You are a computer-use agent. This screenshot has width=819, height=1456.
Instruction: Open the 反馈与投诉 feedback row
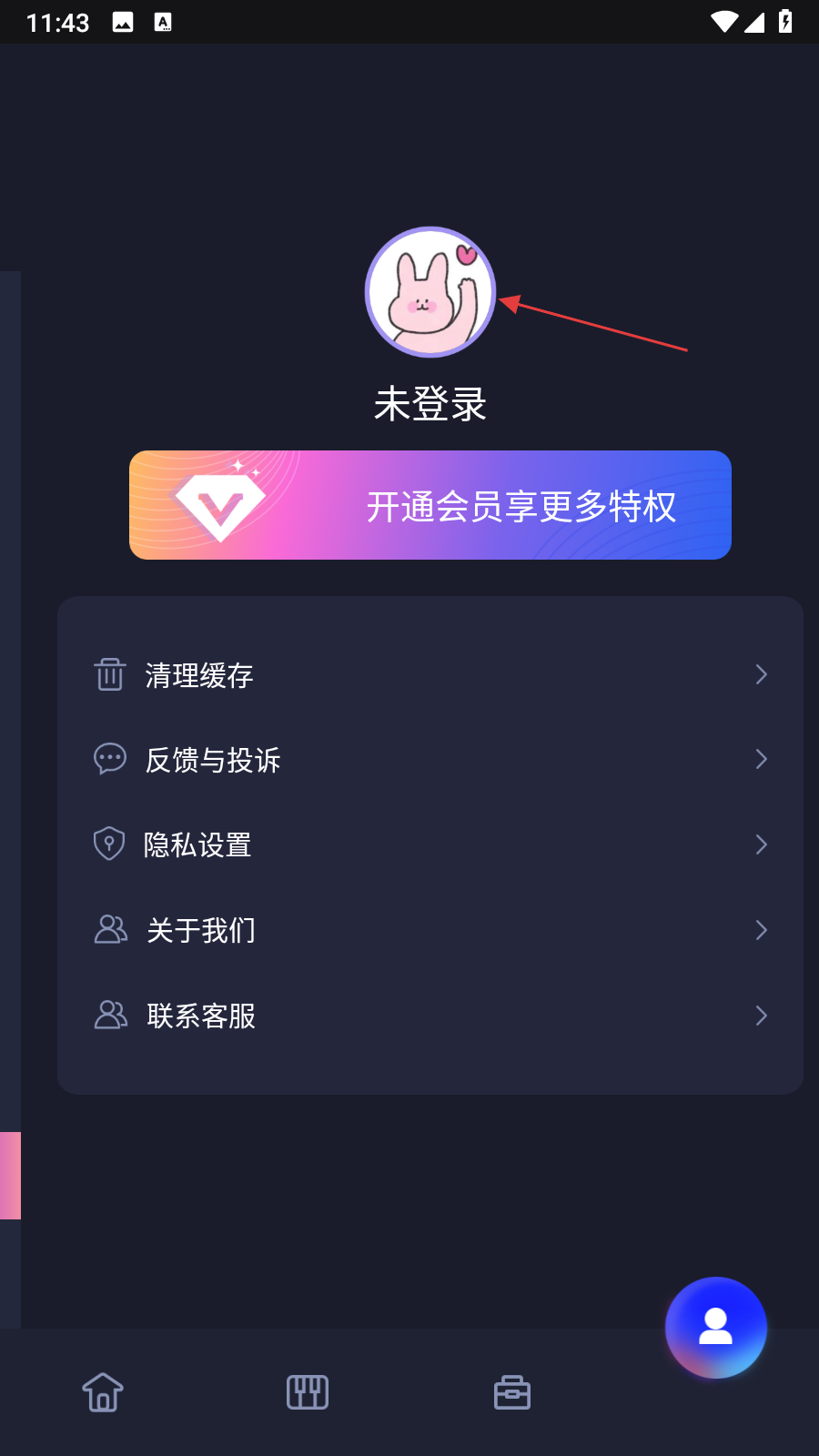pos(430,760)
